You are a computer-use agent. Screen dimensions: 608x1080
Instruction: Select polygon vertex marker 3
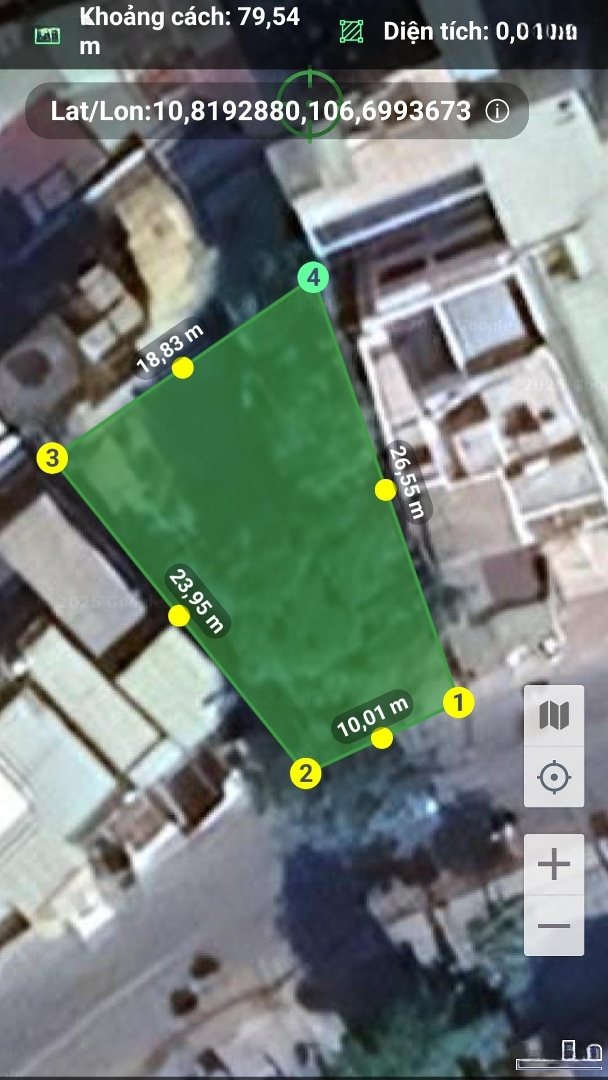coord(52,459)
